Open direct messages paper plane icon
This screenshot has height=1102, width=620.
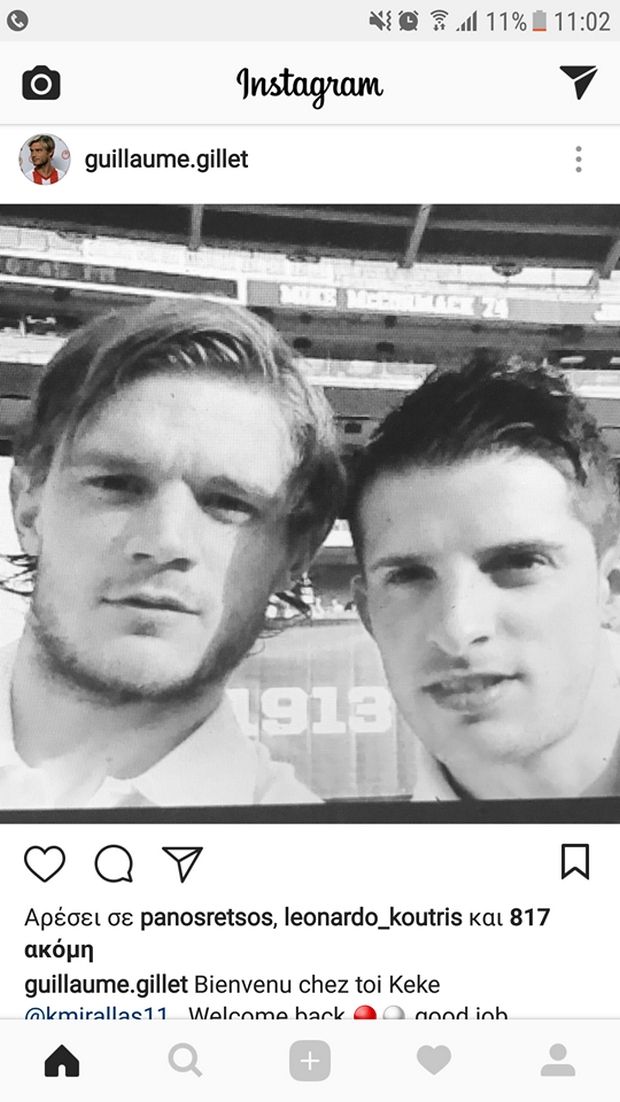coord(578,83)
